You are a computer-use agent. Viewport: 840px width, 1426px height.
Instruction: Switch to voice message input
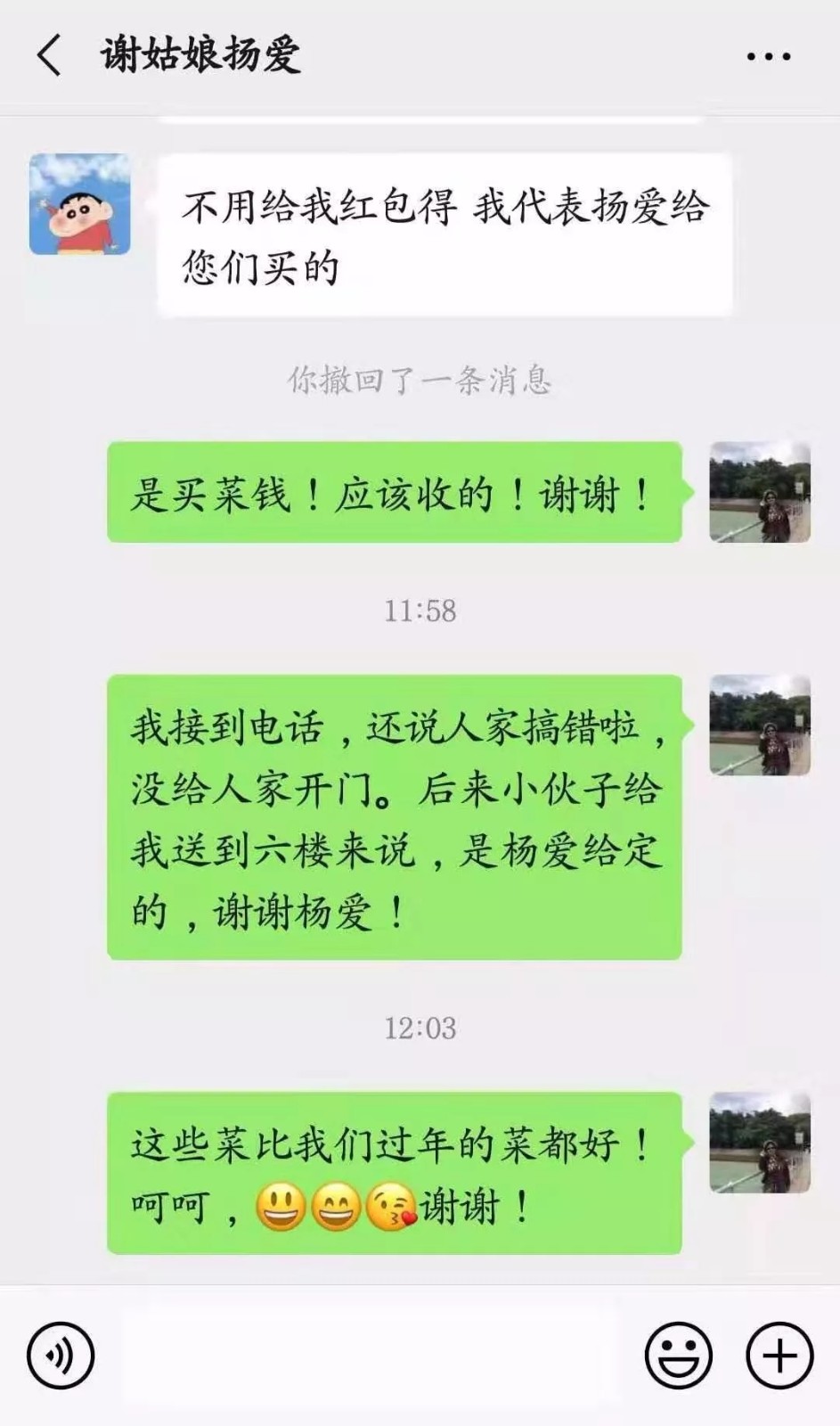[x=61, y=1356]
